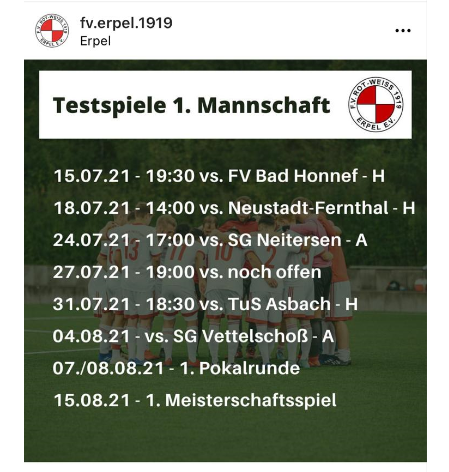The width and height of the screenshot is (449, 472).
Task: Open the Testspiele 1. Mannschaft post image
Action: pos(225,261)
